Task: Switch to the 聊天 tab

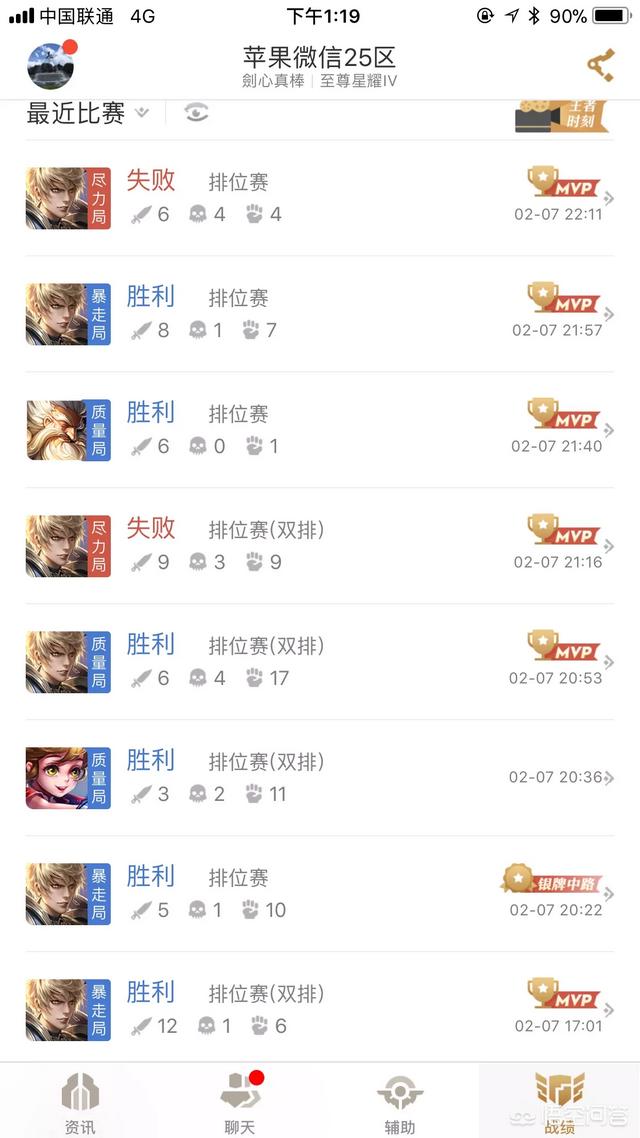Action: pyautogui.click(x=240, y=1102)
